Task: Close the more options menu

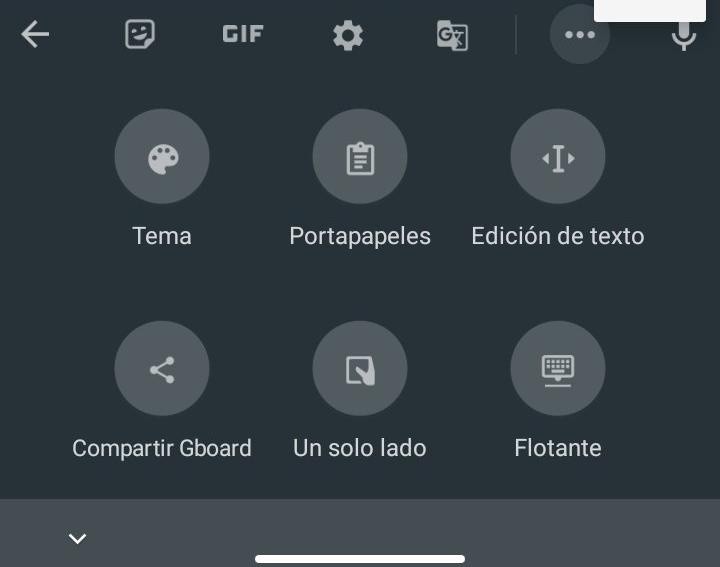Action: point(580,35)
